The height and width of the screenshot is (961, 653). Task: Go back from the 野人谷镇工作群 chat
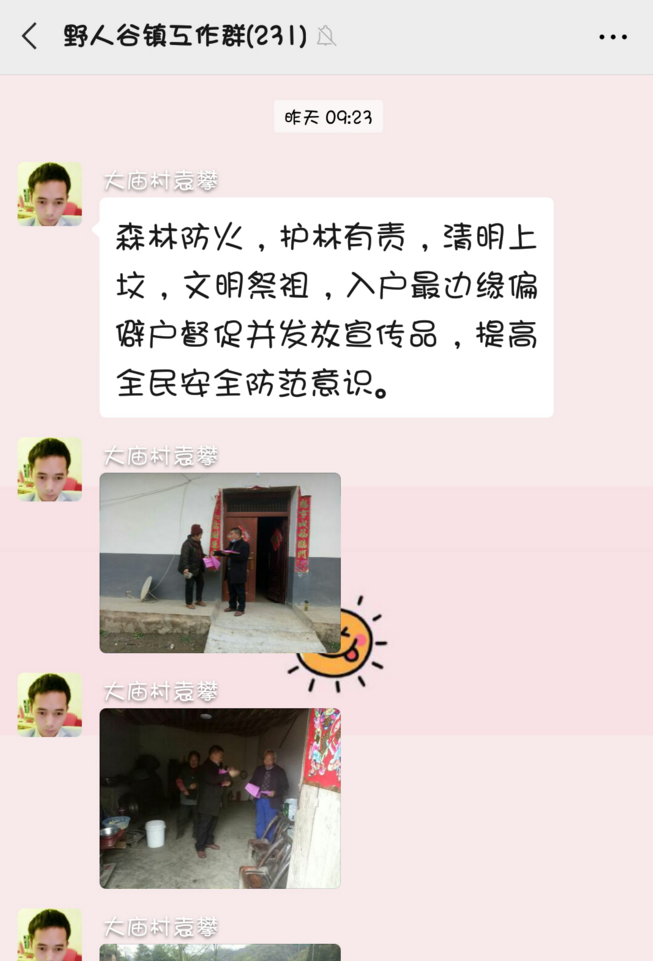29,37
